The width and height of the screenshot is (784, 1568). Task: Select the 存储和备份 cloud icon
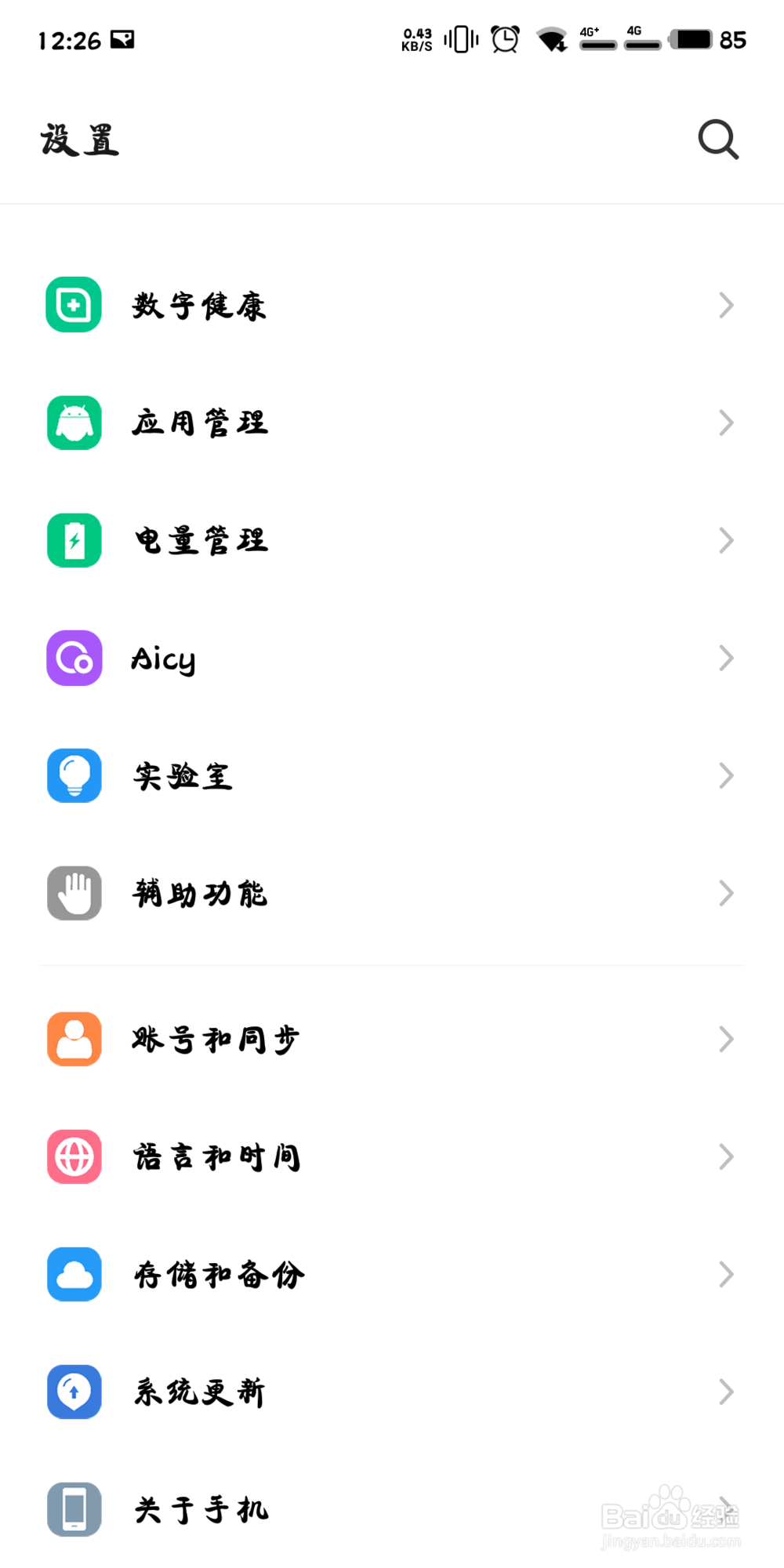74,1275
